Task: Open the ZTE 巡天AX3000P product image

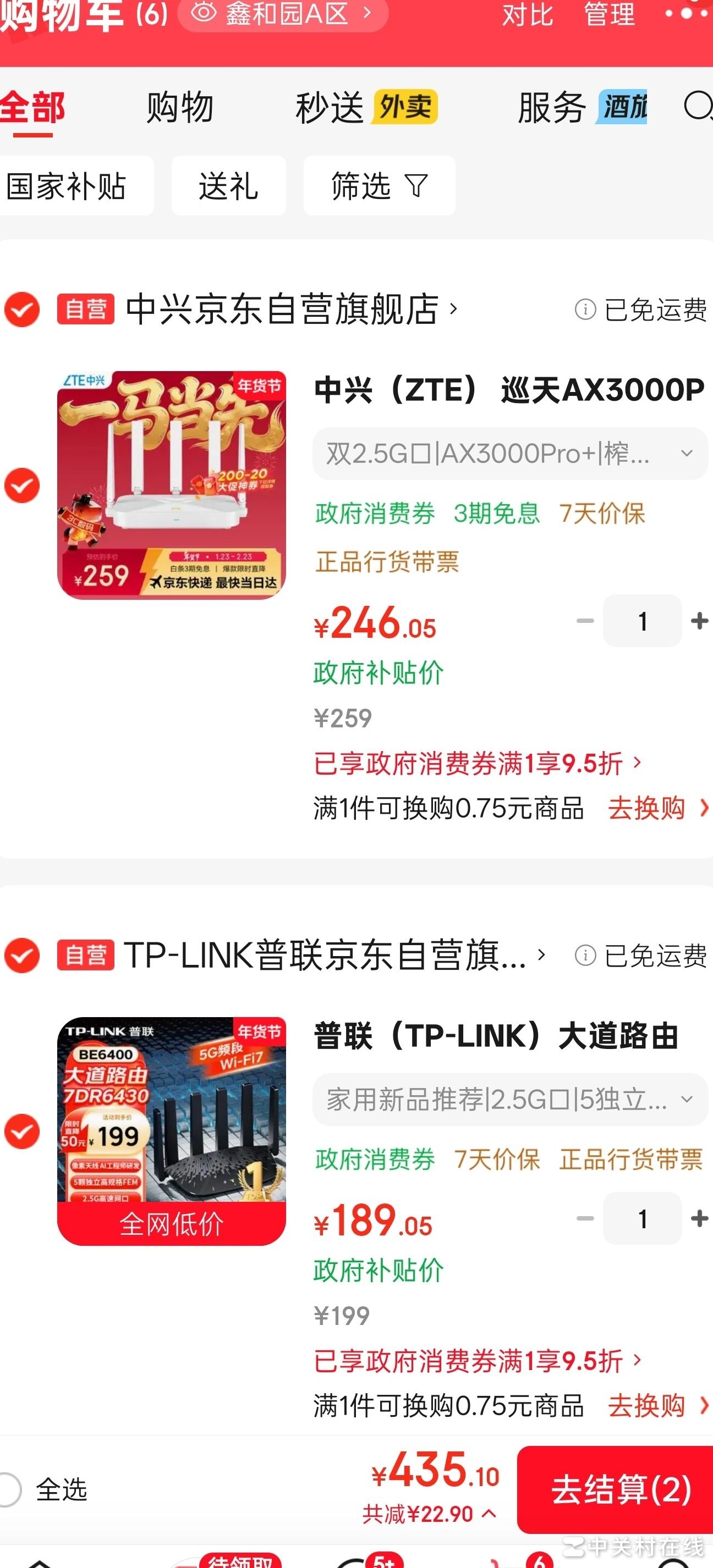Action: 171,485
